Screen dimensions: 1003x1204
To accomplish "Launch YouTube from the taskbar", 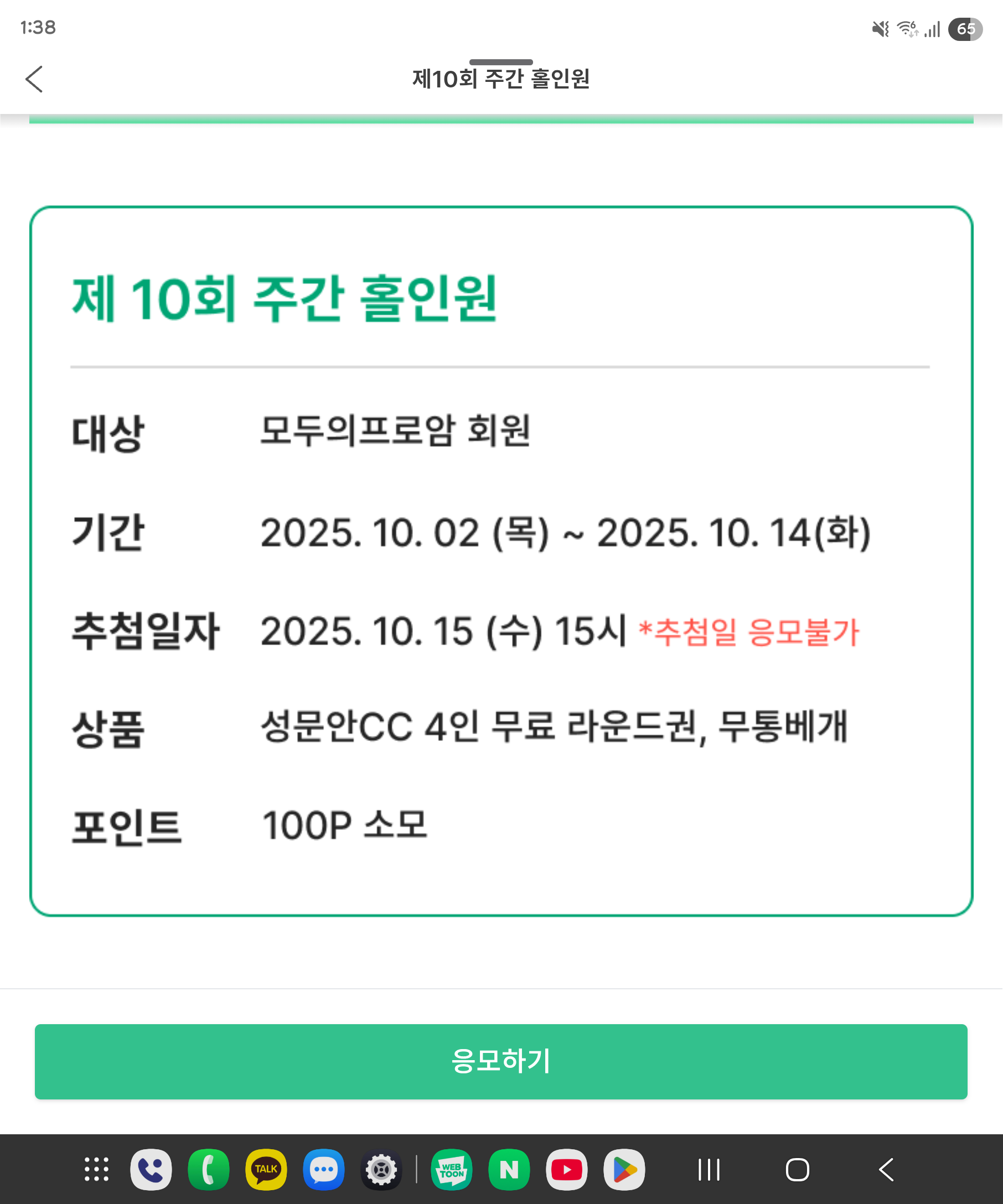I will (567, 1169).
